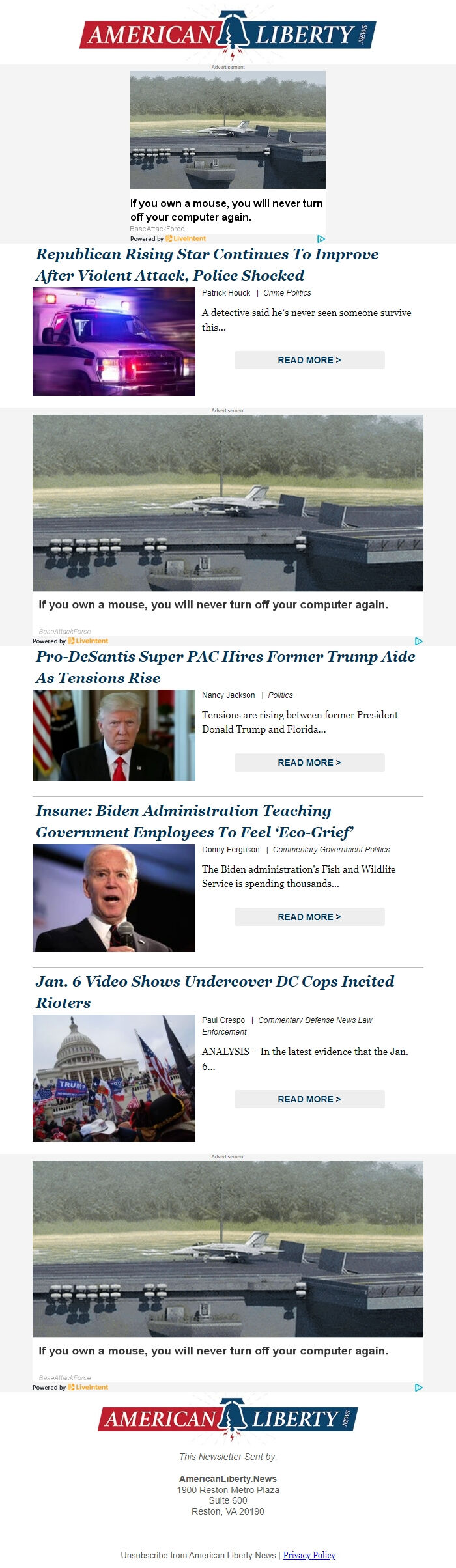The image size is (456, 1568).
Task: Open the Jan. 6 Video headline
Action: tap(215, 991)
